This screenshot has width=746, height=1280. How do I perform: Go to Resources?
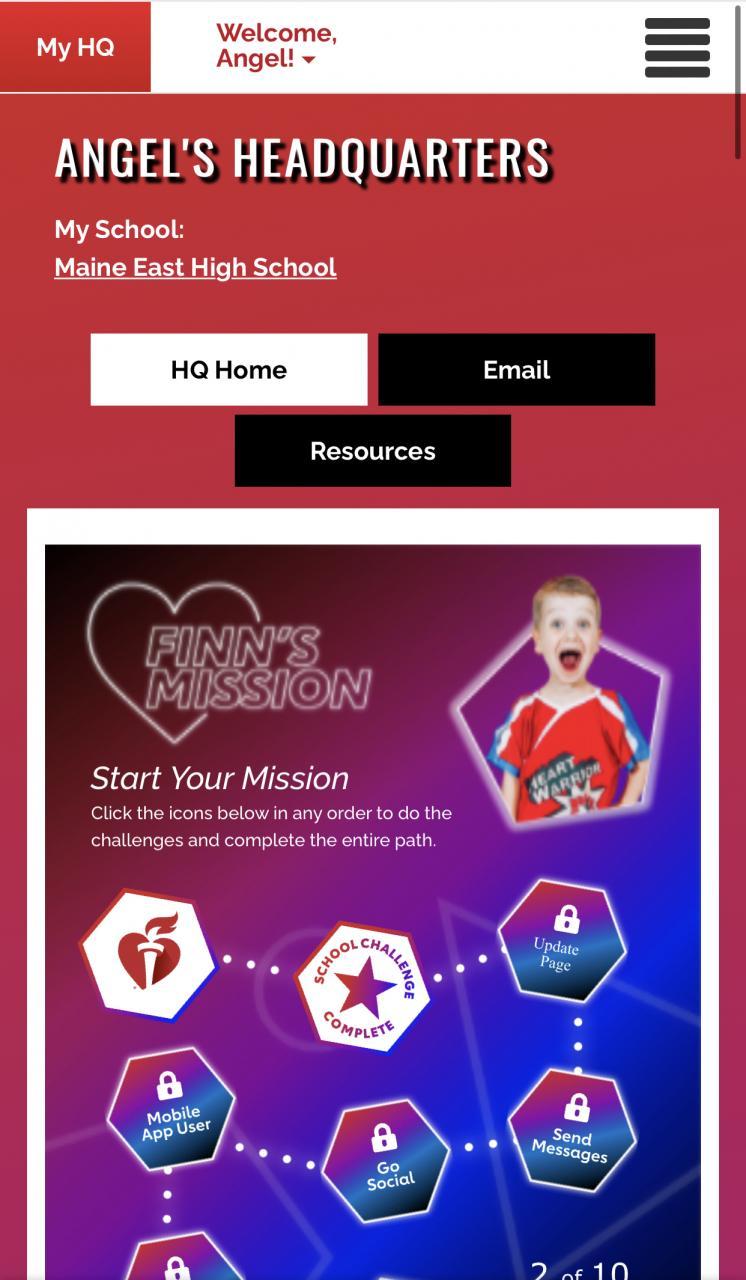click(372, 451)
